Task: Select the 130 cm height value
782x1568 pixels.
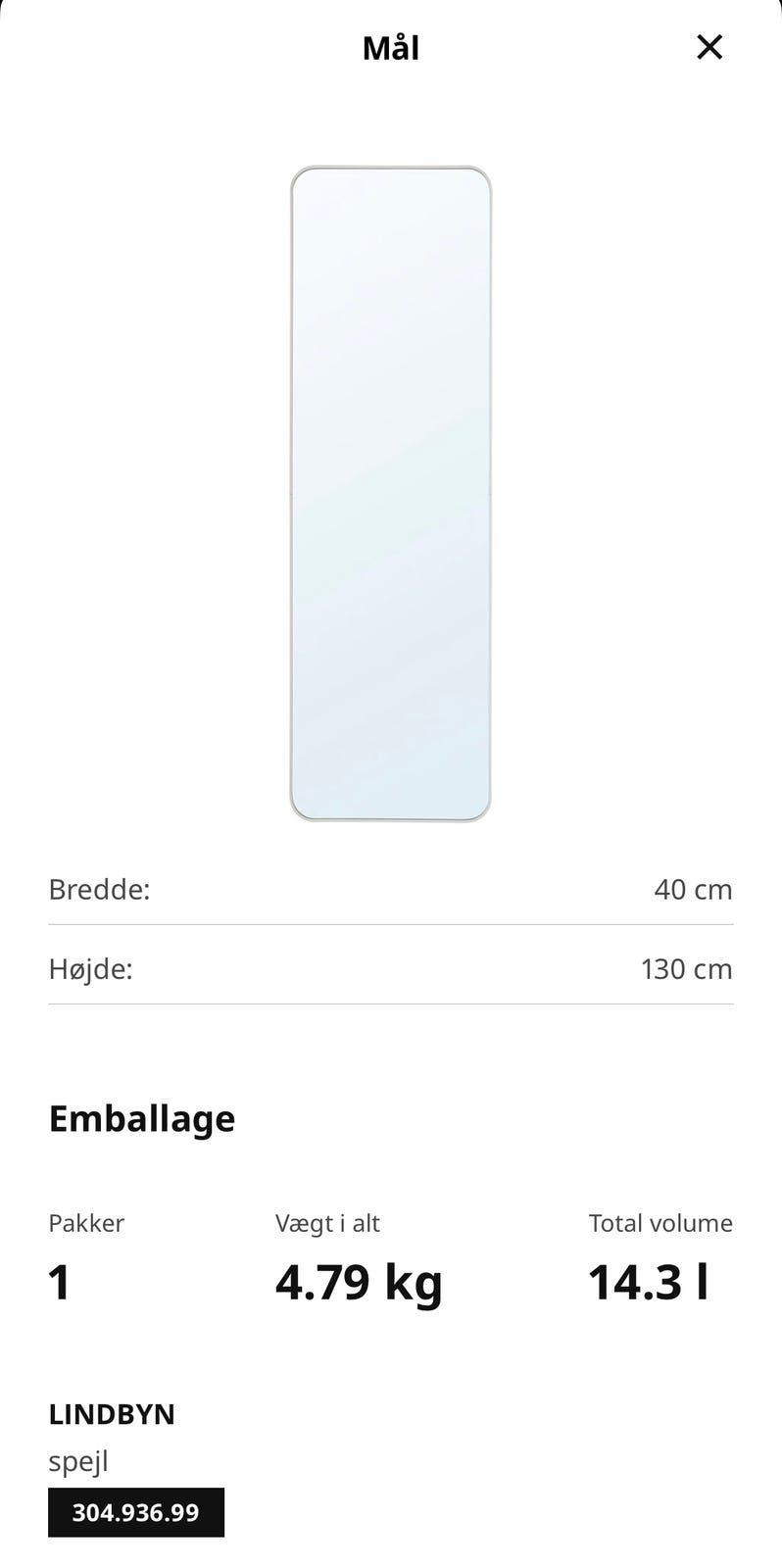Action: coord(686,968)
